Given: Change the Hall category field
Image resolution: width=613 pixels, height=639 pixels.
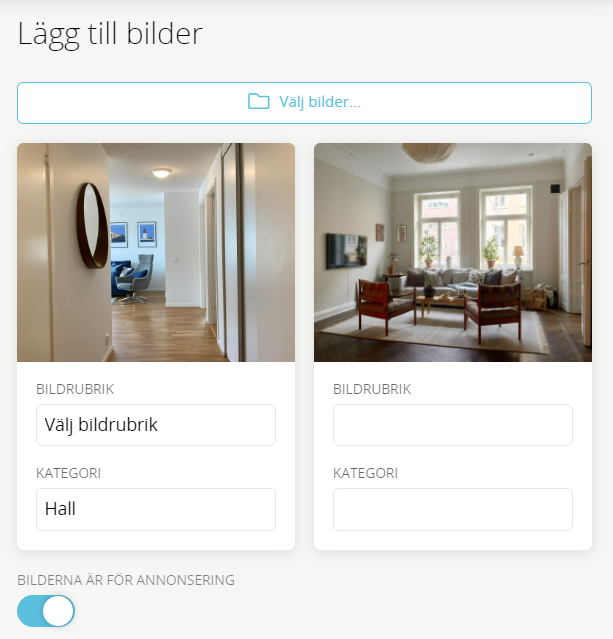Looking at the screenshot, I should coord(156,509).
